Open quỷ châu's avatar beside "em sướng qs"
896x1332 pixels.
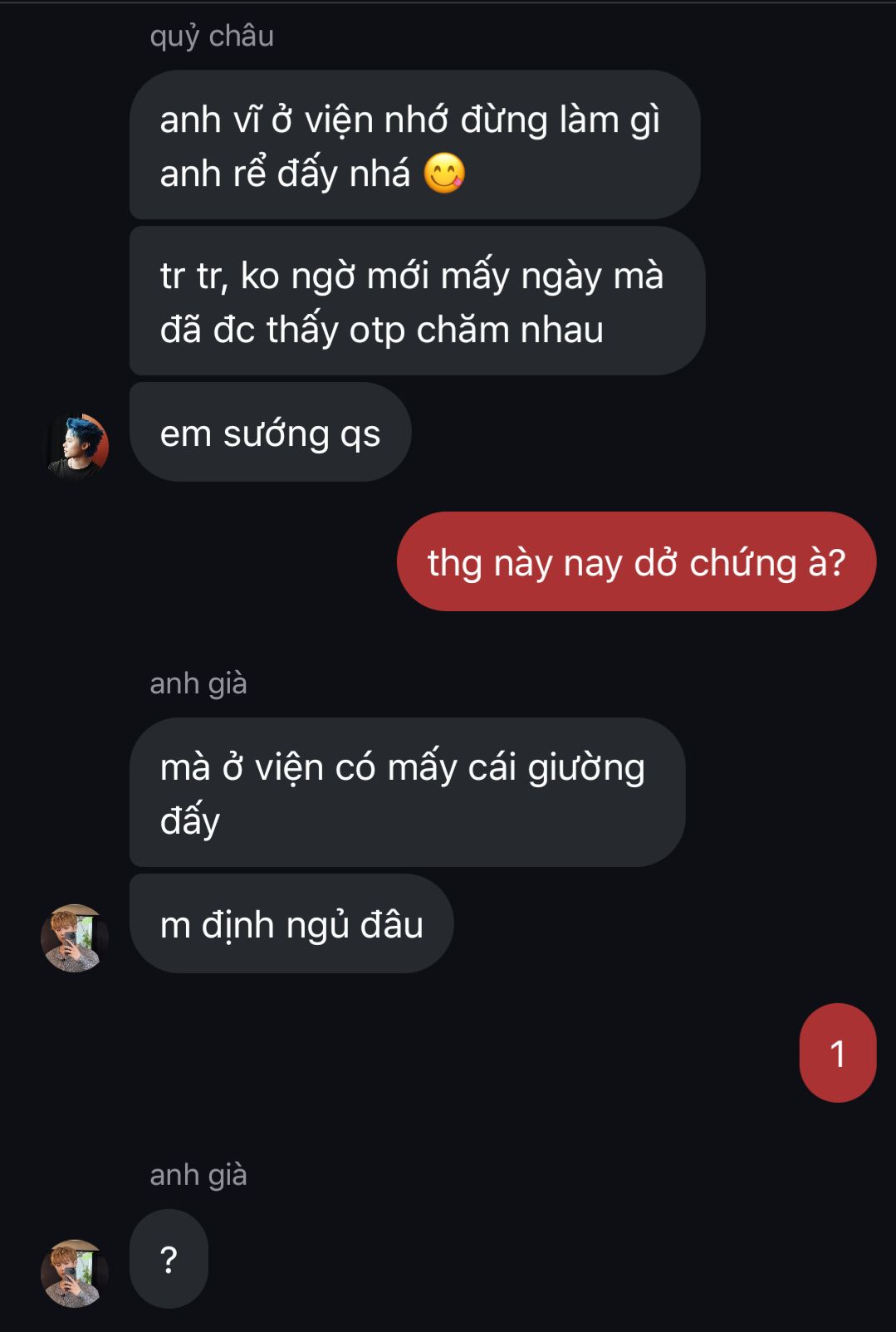(x=76, y=446)
